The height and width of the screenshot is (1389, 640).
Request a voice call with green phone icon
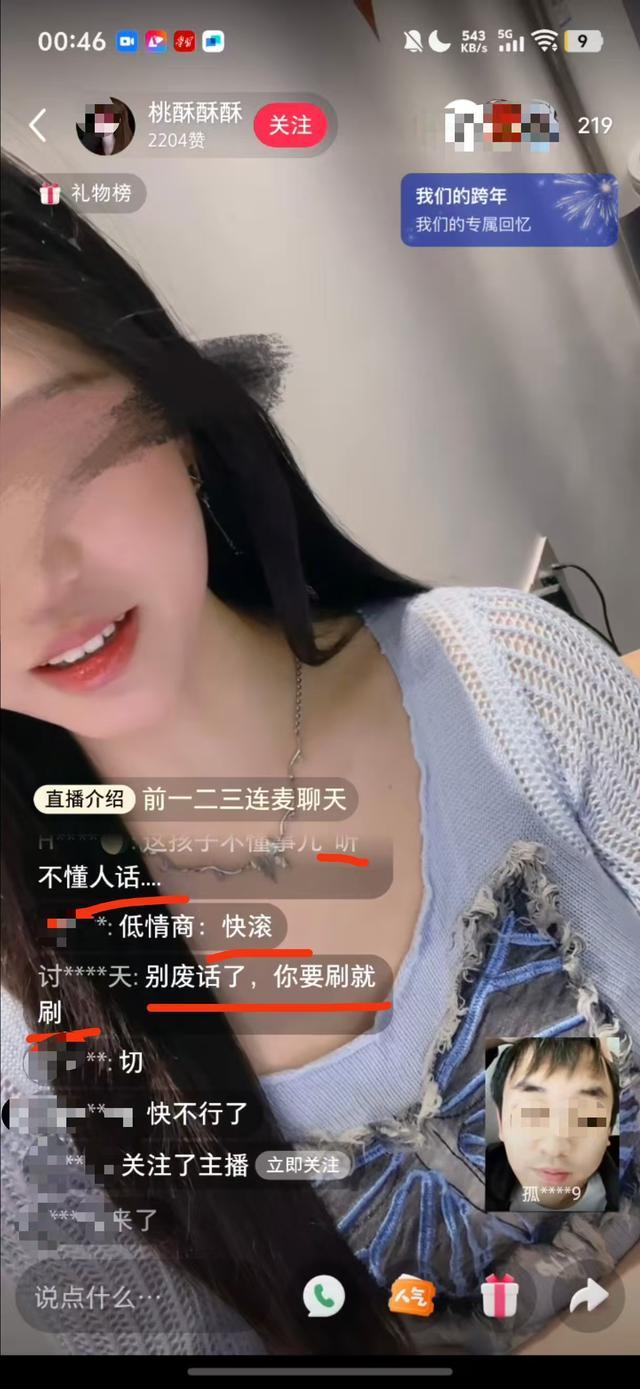coord(324,1297)
